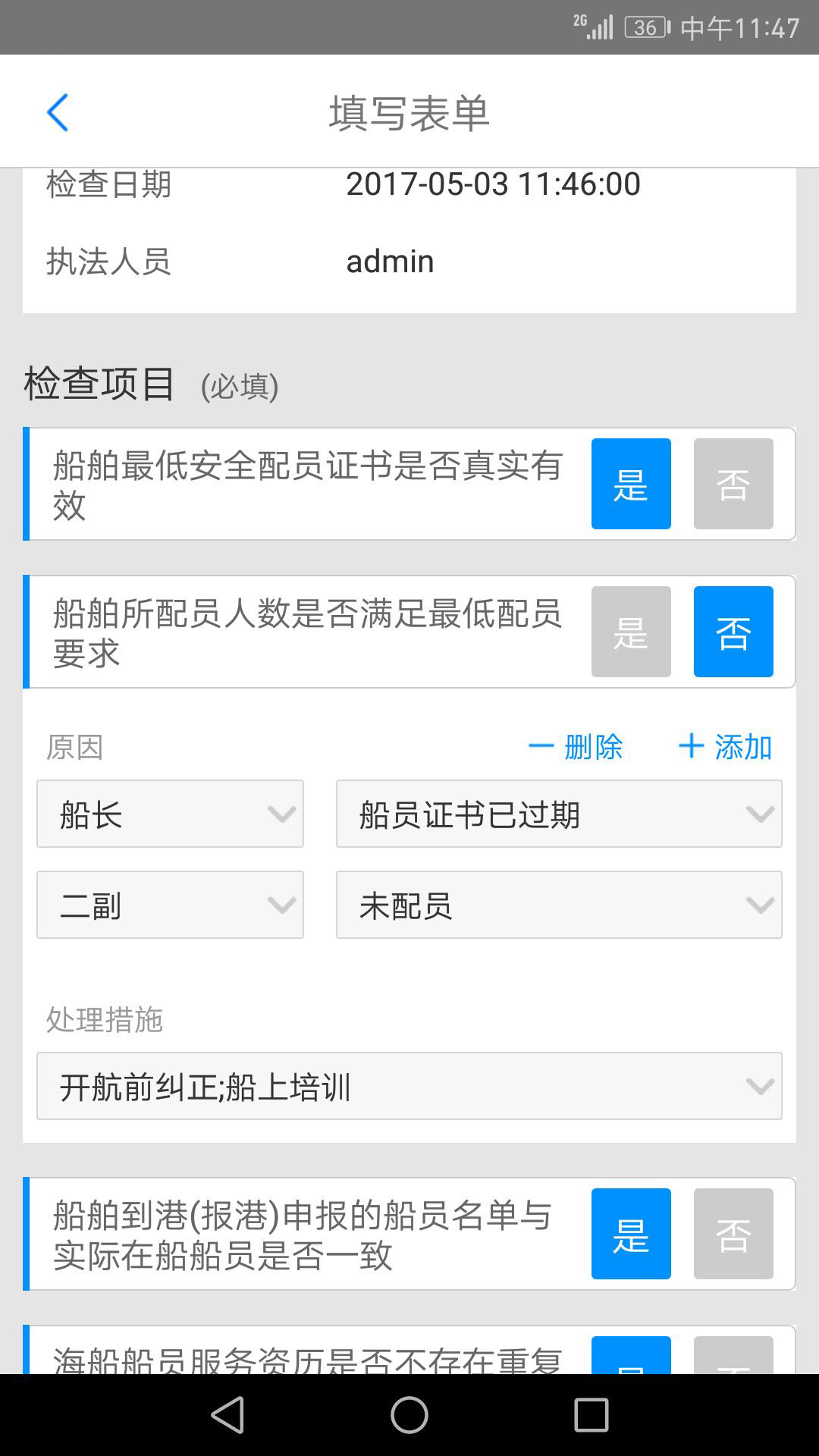
Task: Select 是 for 船舶所配员人数 question
Action: 630,631
